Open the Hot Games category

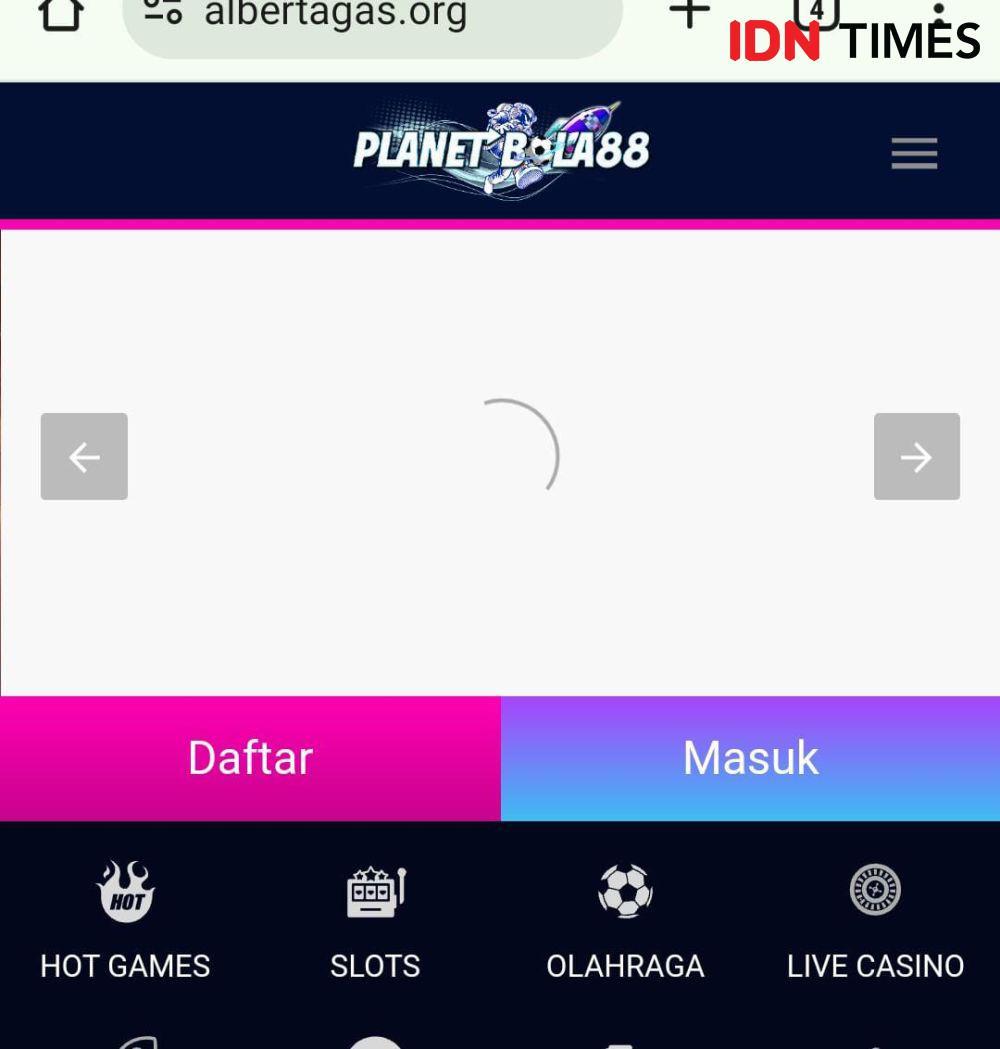click(125, 918)
